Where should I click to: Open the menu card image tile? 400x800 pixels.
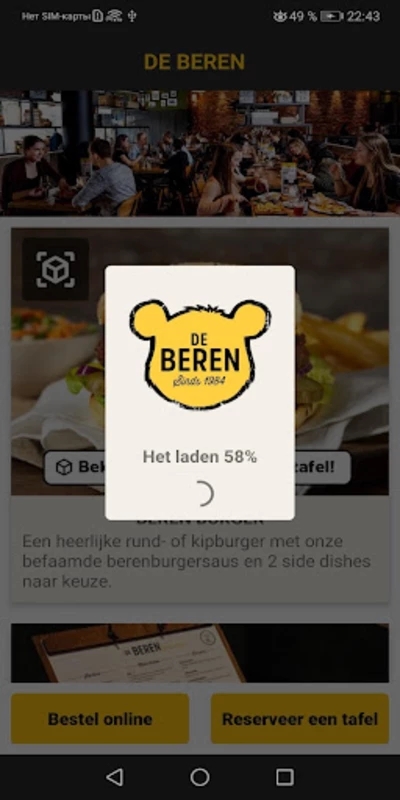pyautogui.click(x=200, y=653)
